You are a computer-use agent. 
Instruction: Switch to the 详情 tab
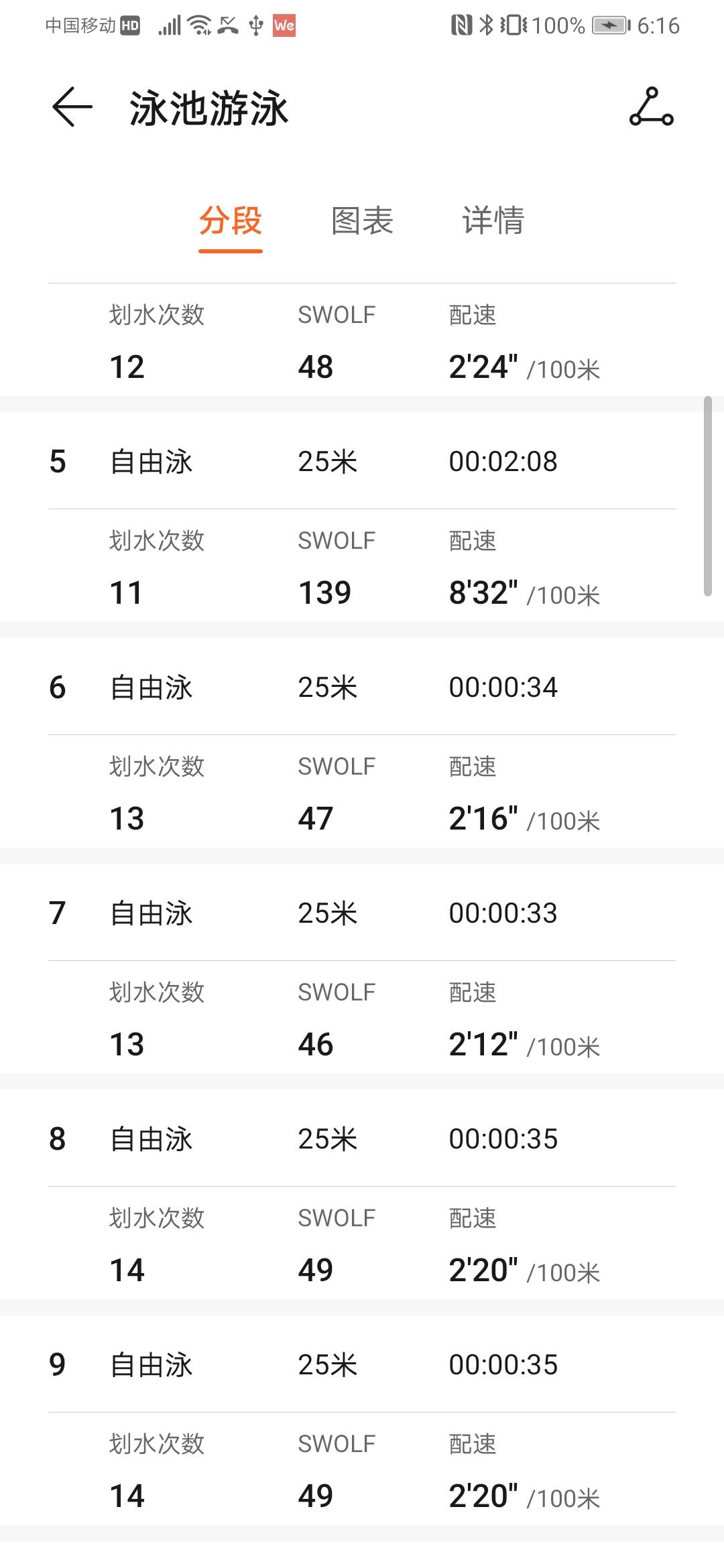click(493, 220)
